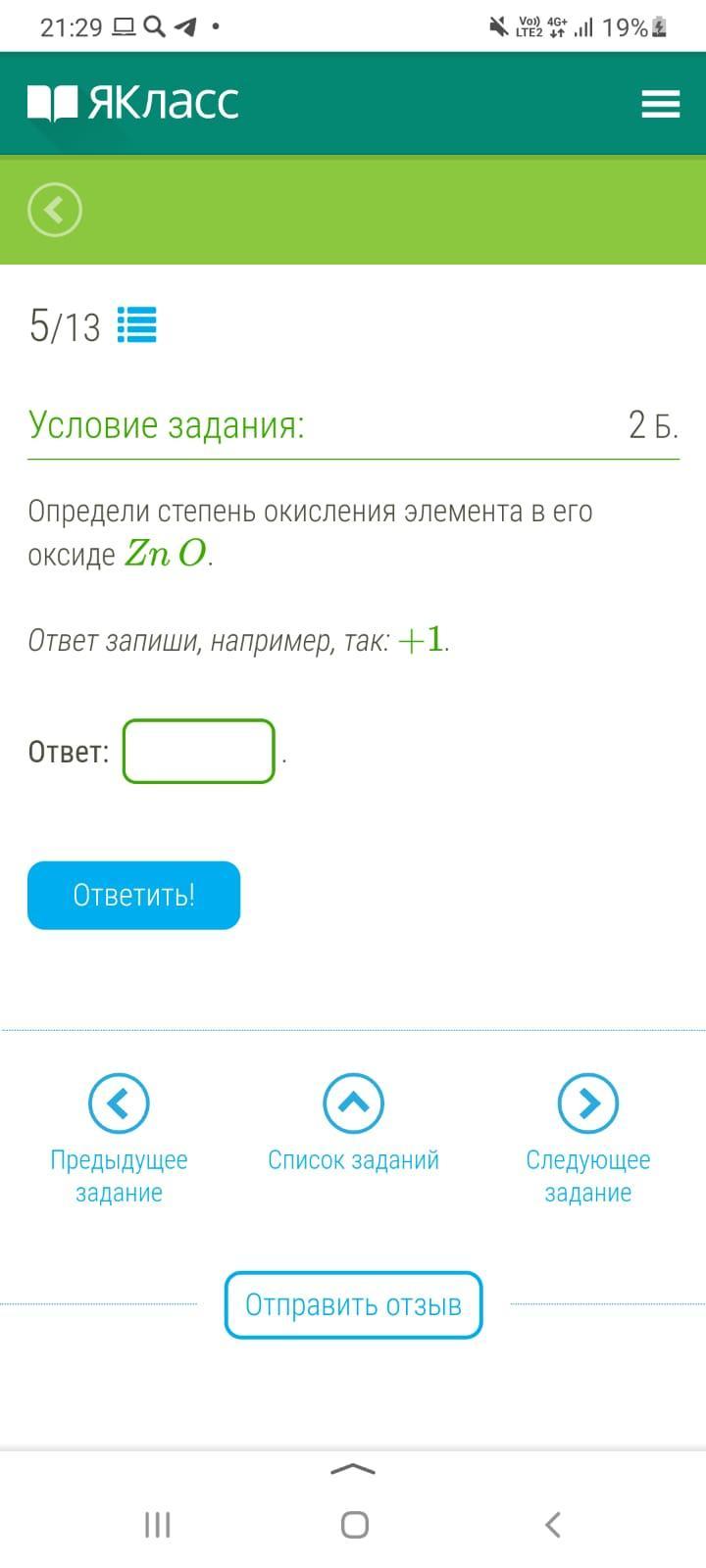
Task: Tap Отправить отзыв button
Action: [353, 1304]
